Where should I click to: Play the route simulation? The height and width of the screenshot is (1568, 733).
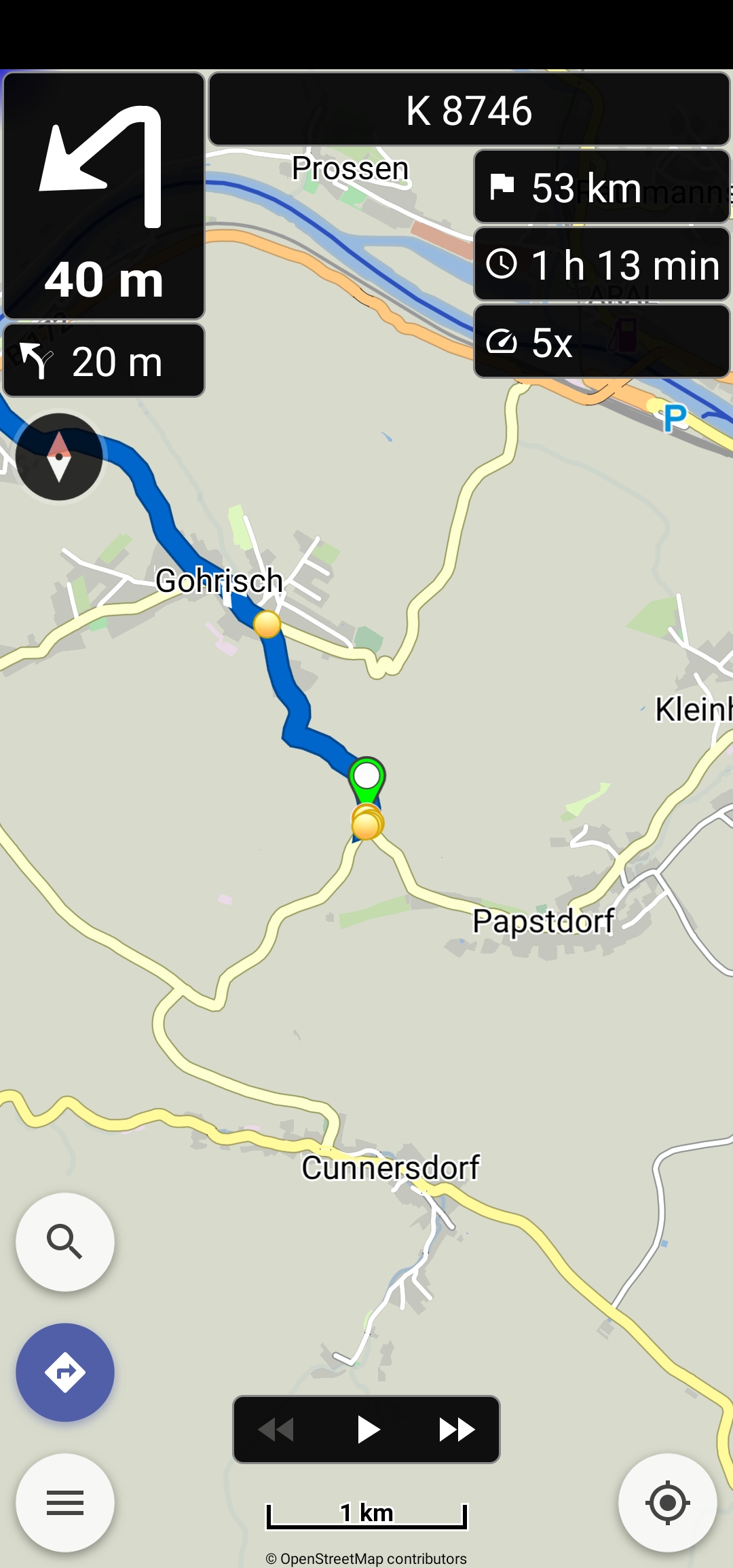point(367,1430)
